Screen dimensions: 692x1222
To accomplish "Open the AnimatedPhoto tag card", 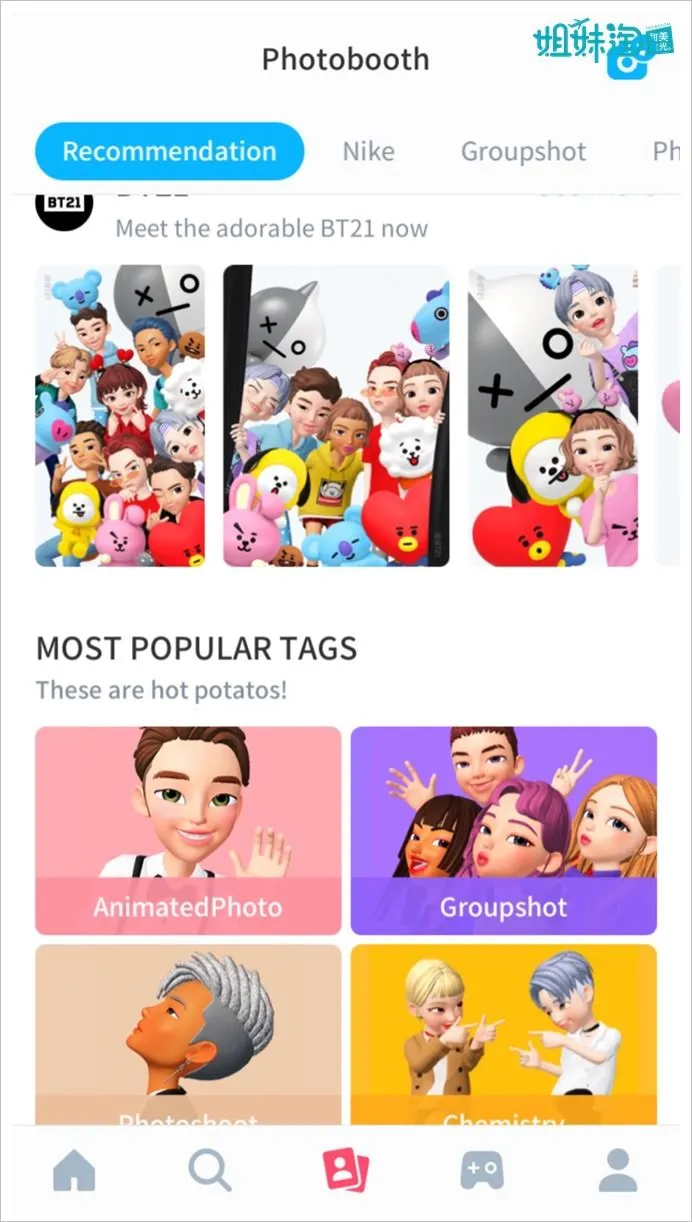I will 188,830.
